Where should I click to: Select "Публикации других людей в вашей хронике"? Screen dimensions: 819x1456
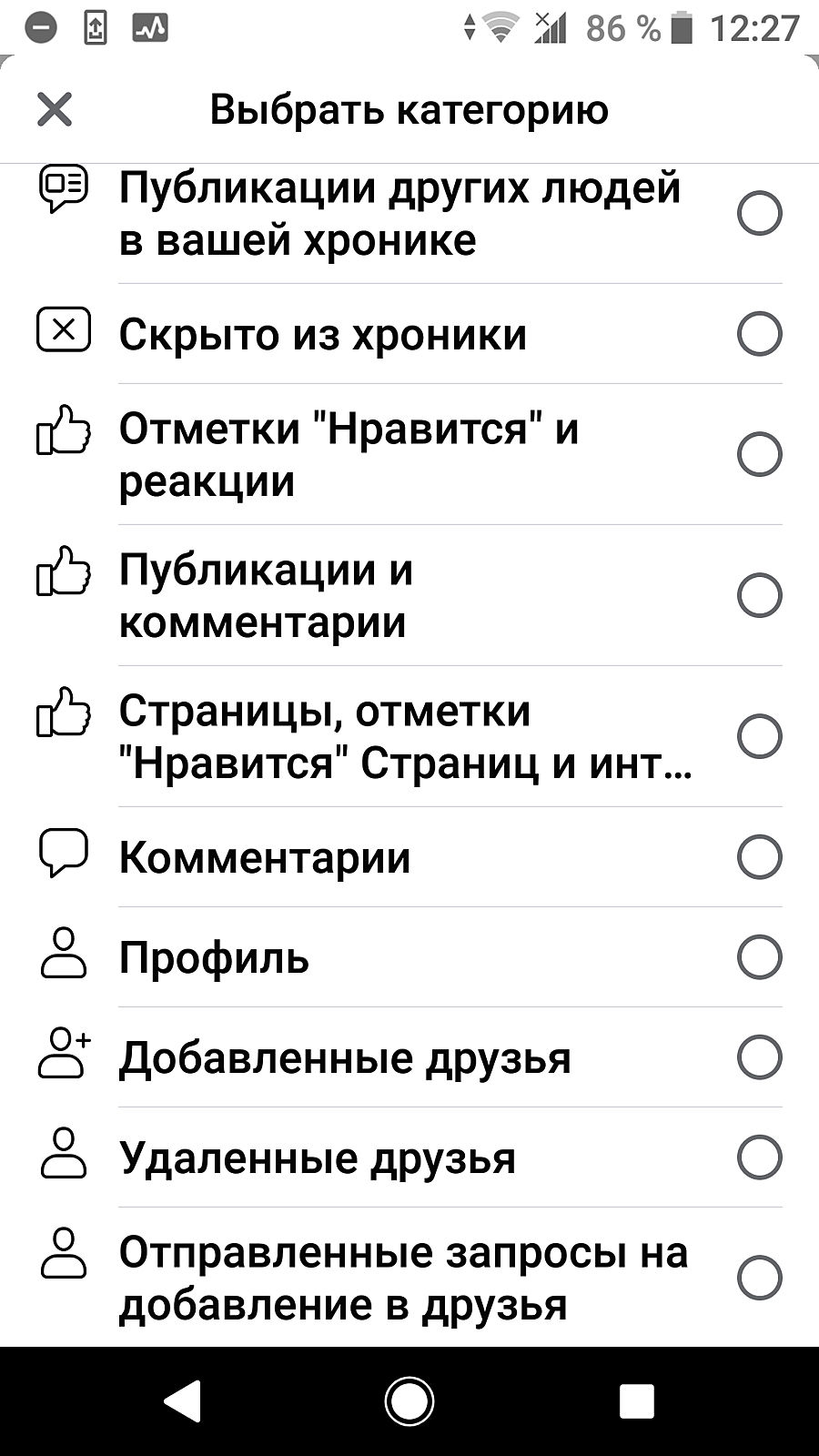click(x=759, y=214)
